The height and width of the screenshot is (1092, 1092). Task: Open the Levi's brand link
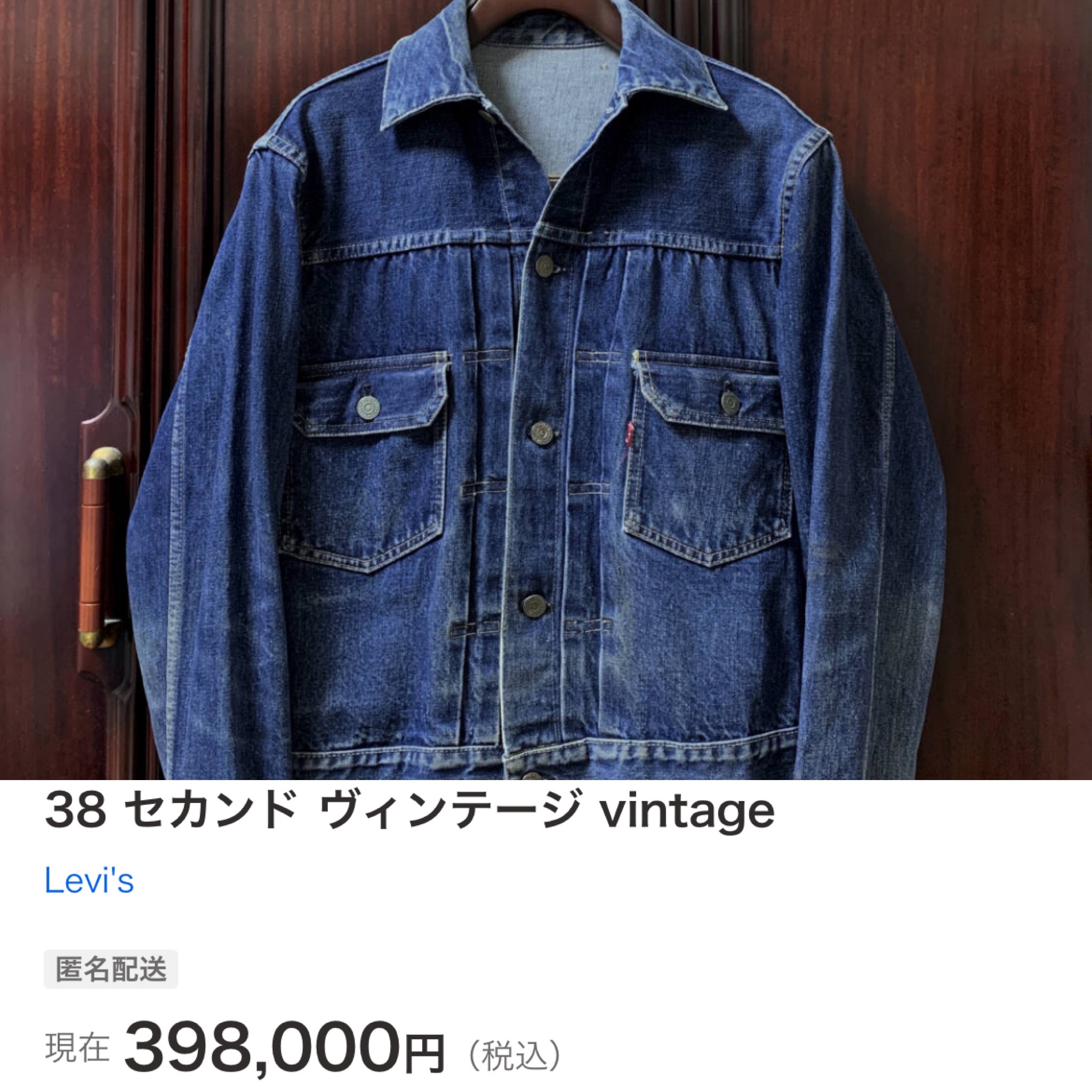tap(89, 881)
